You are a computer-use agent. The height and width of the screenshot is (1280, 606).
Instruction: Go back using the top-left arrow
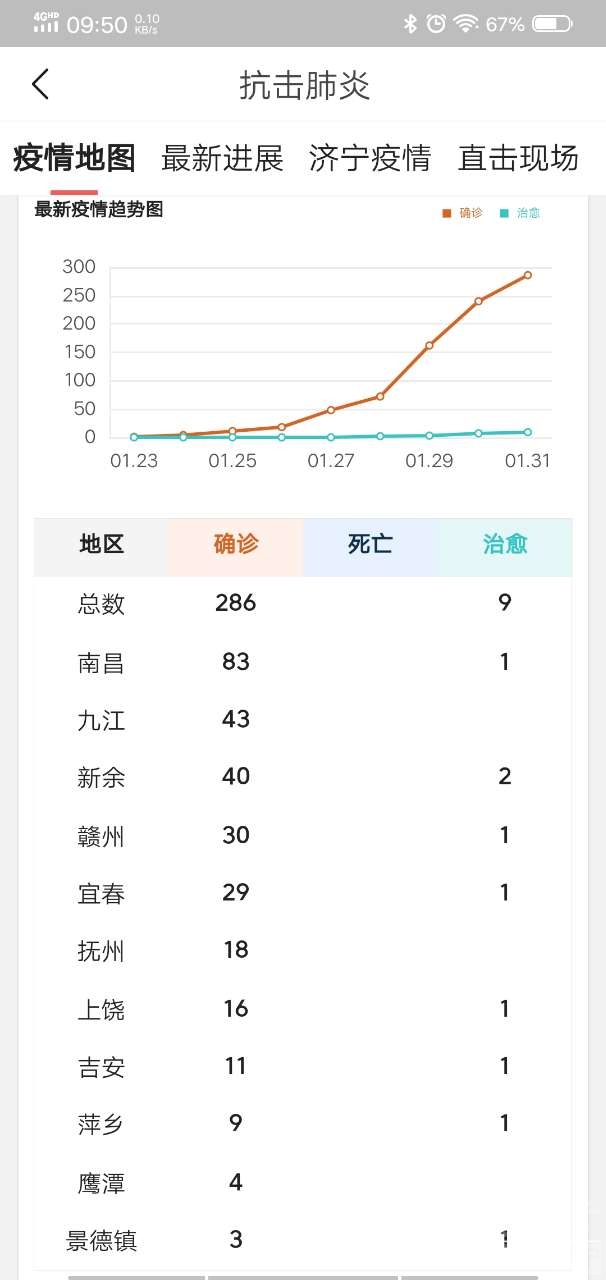40,85
